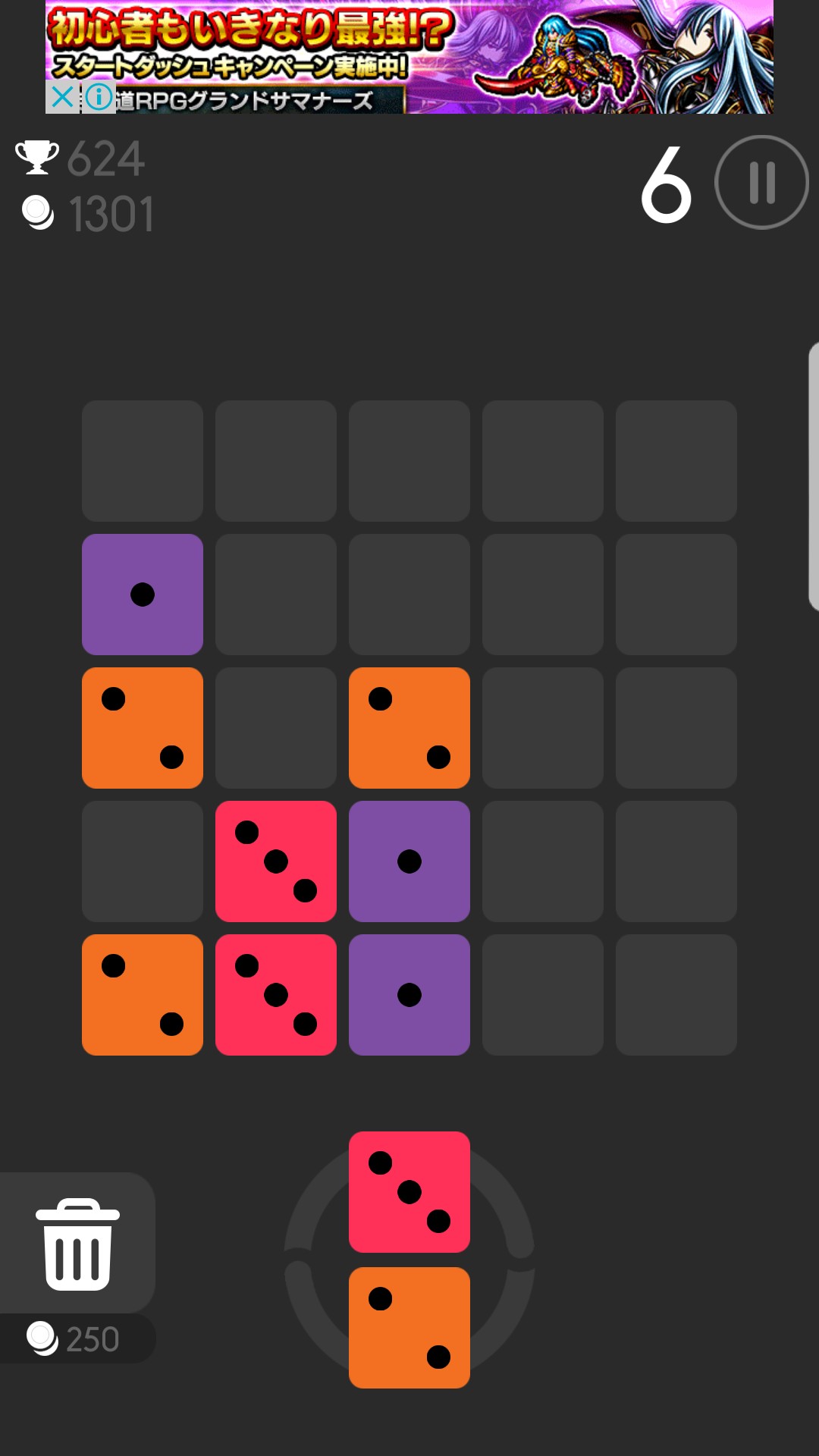Open the ad info icon
Image resolution: width=819 pixels, height=1456 pixels.
99,97
